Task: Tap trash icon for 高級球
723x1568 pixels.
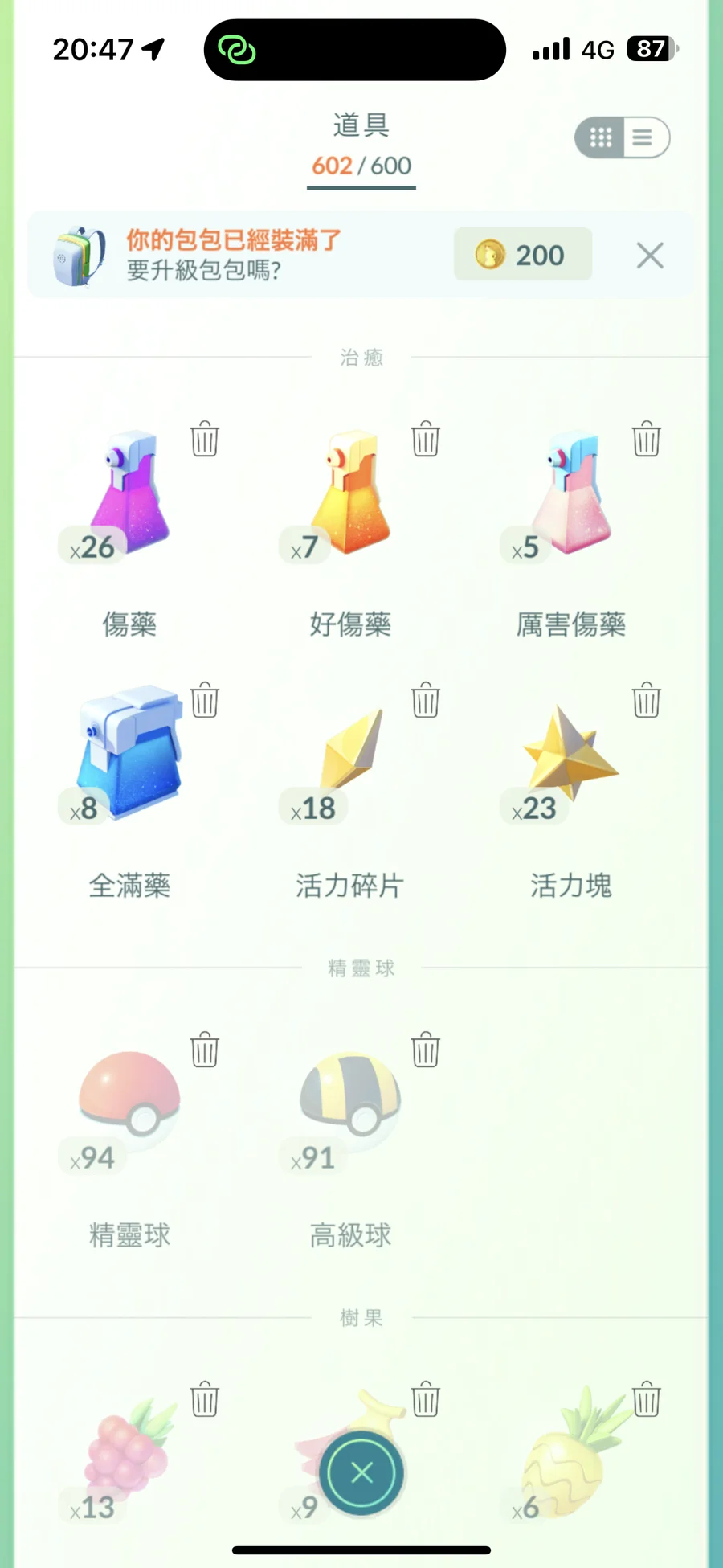Action: click(x=426, y=1050)
